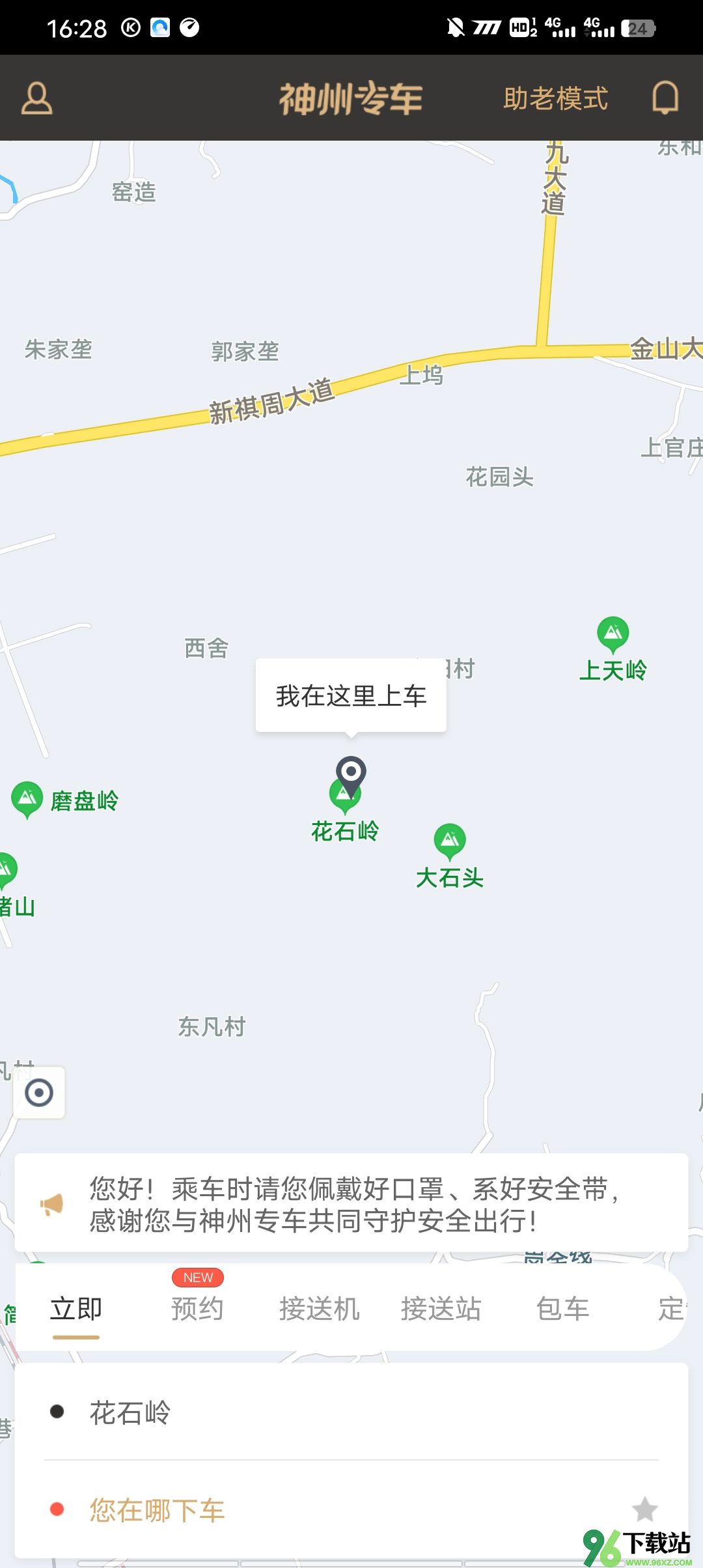Tap the 大石头 map marker

450,841
